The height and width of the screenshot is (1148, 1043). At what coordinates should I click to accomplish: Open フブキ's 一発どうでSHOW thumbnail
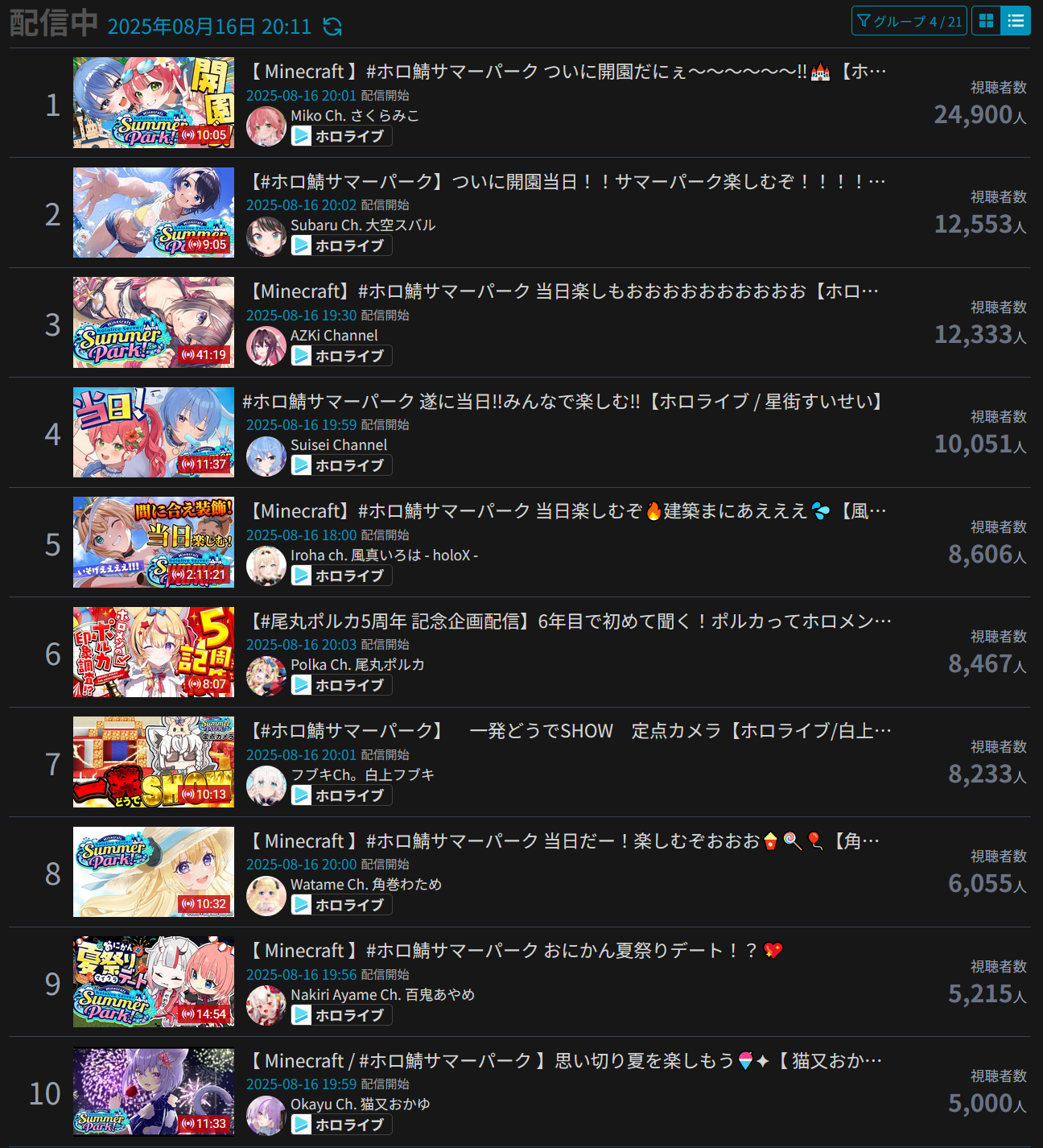154,762
